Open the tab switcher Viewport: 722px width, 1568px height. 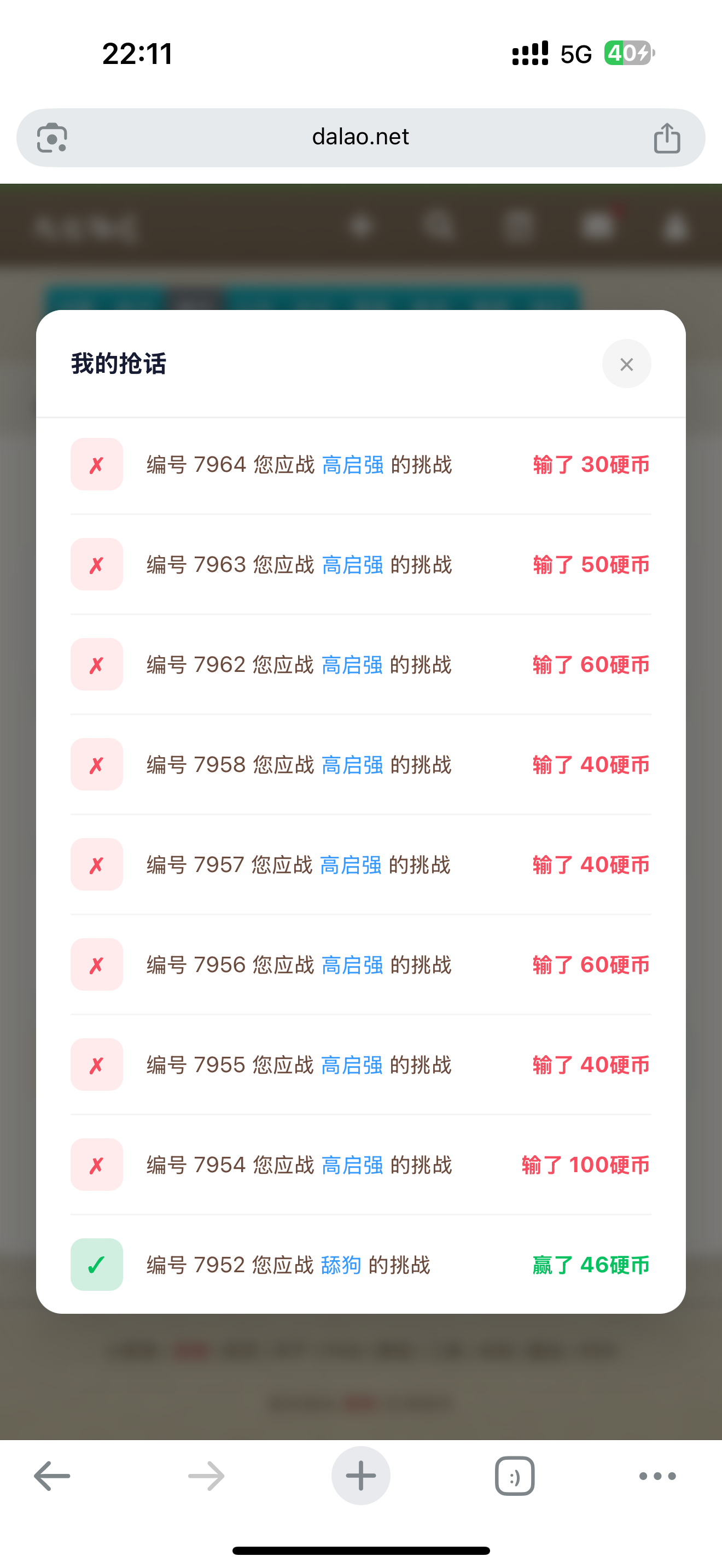pos(515,1476)
